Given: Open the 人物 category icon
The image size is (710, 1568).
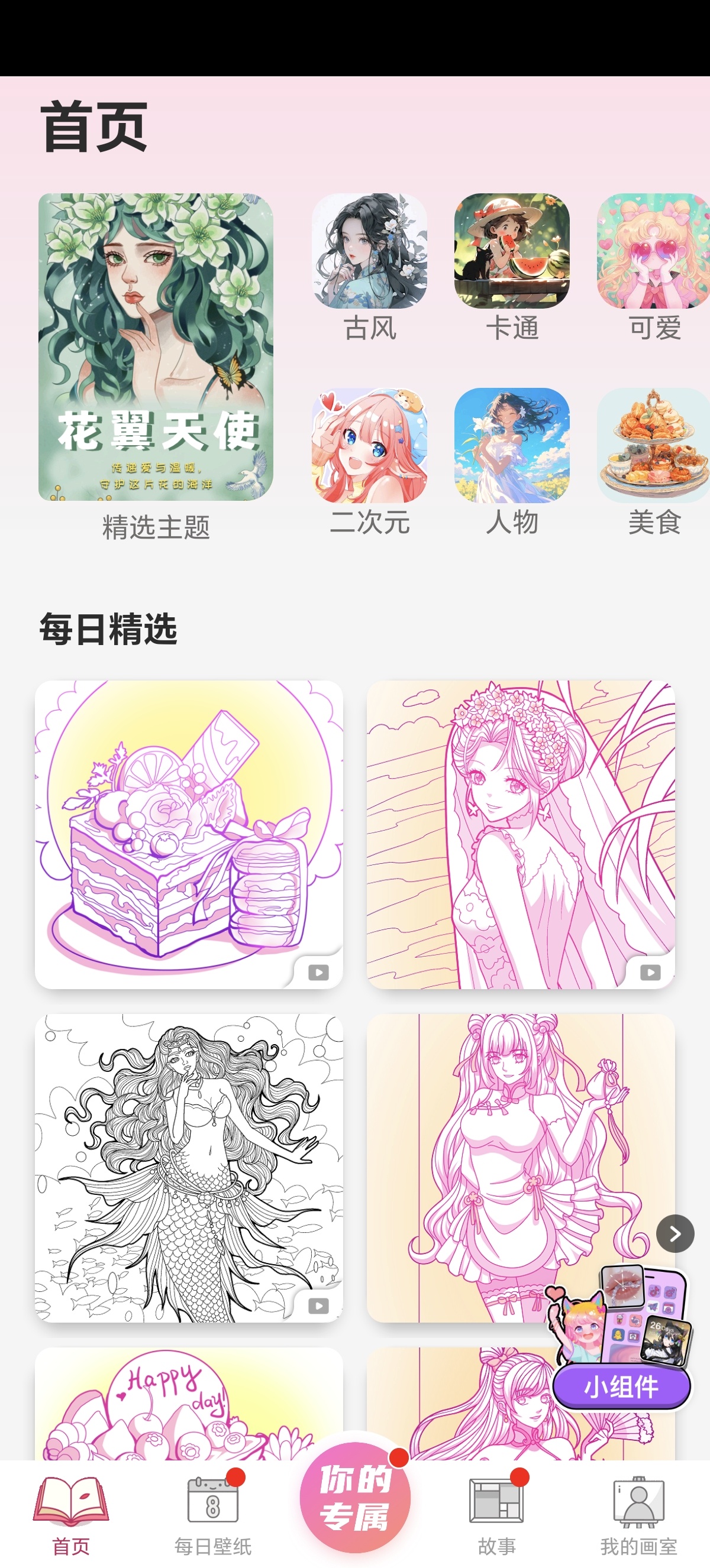Looking at the screenshot, I should [512, 446].
